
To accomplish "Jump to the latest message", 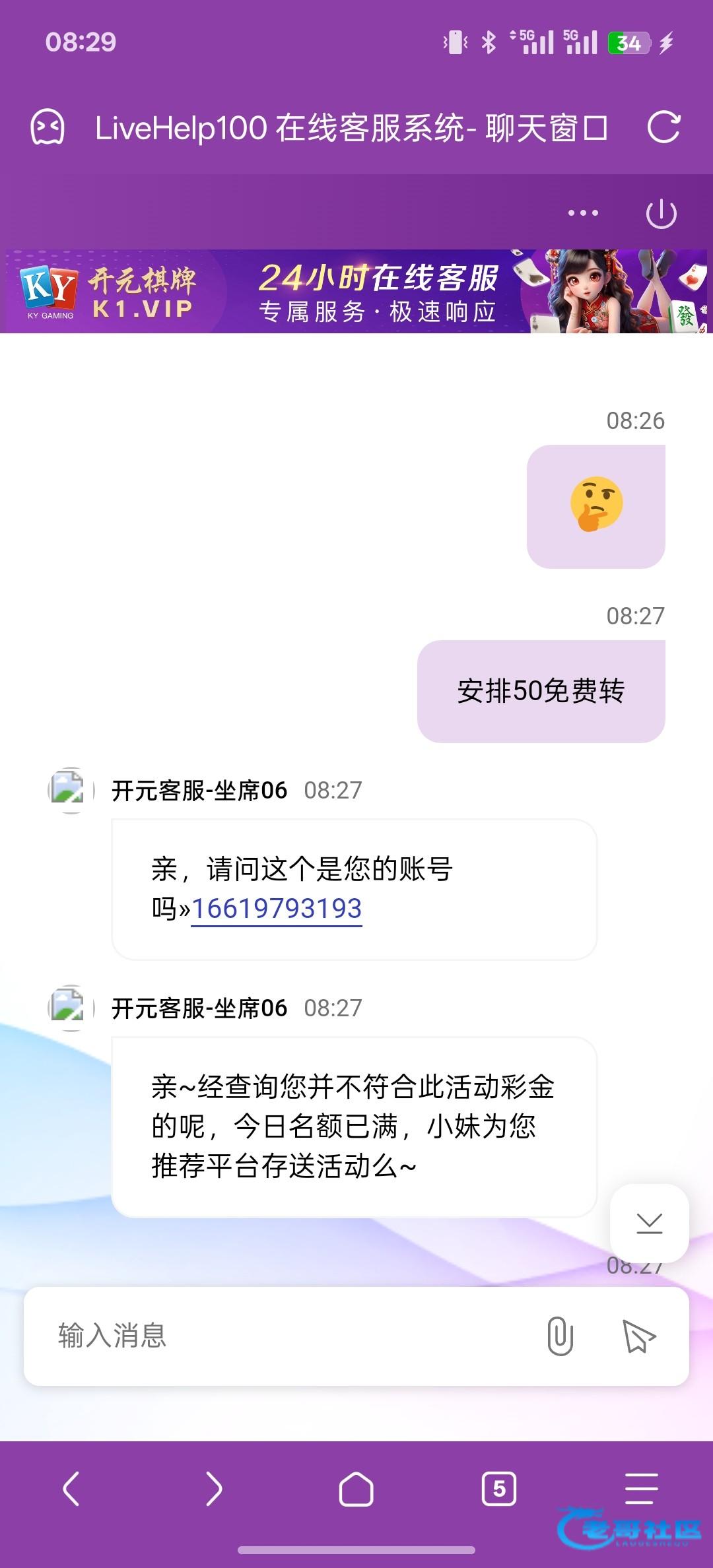I will point(649,1223).
